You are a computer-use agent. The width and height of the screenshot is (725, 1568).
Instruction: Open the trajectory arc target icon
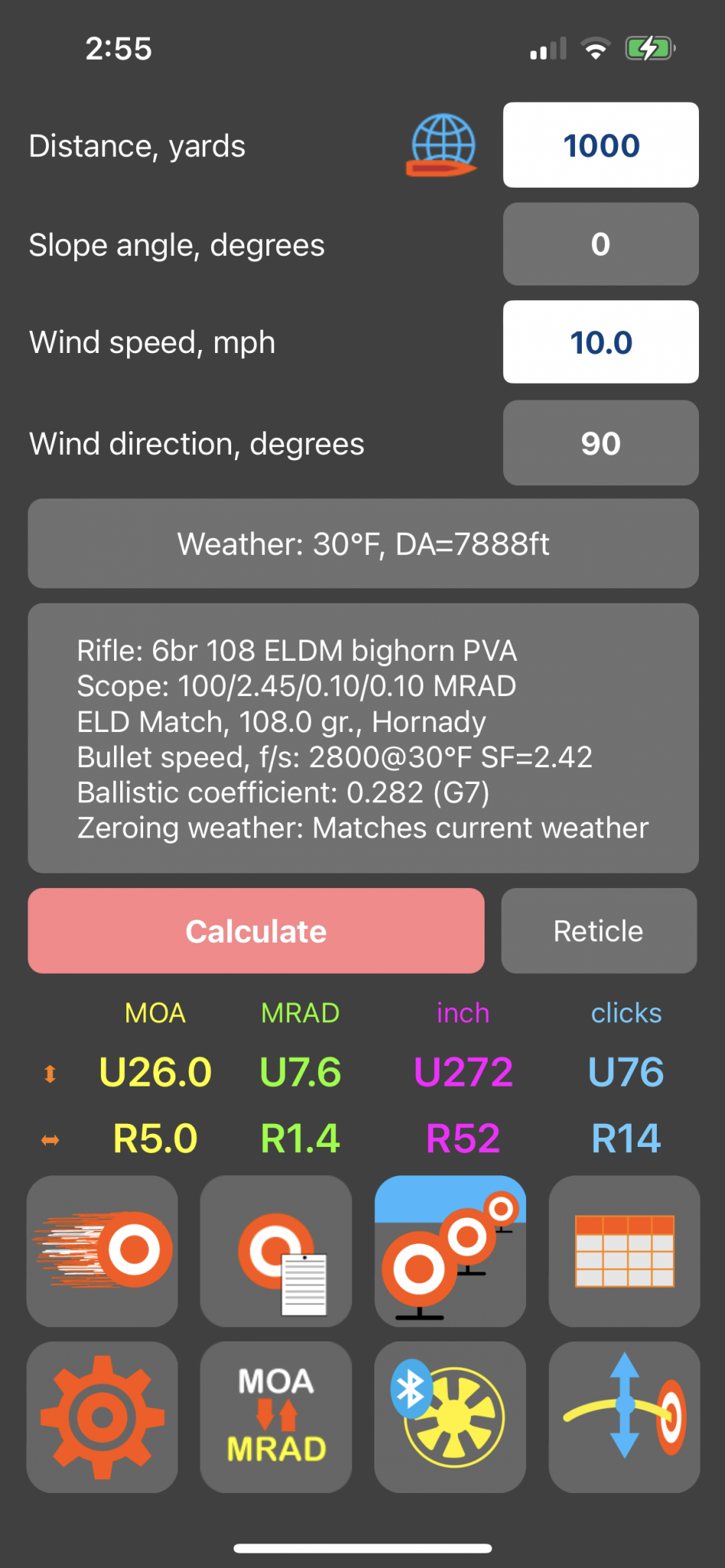click(x=624, y=1417)
